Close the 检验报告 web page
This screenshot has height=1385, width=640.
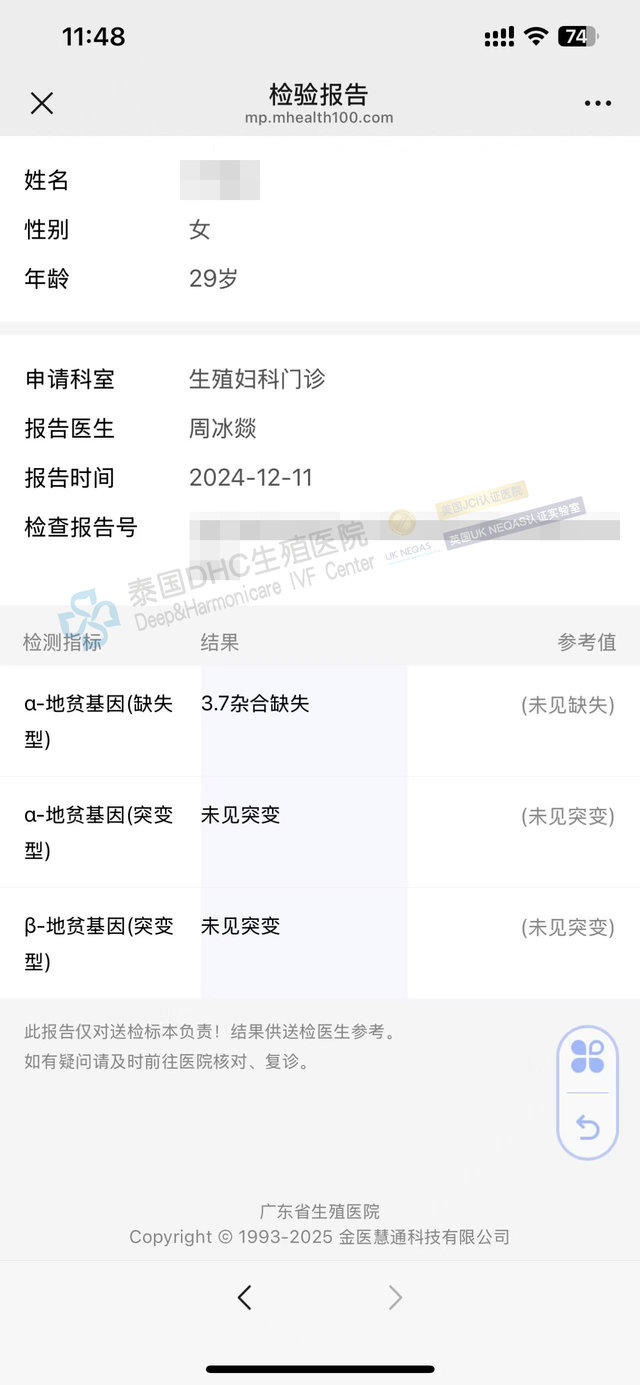42,103
